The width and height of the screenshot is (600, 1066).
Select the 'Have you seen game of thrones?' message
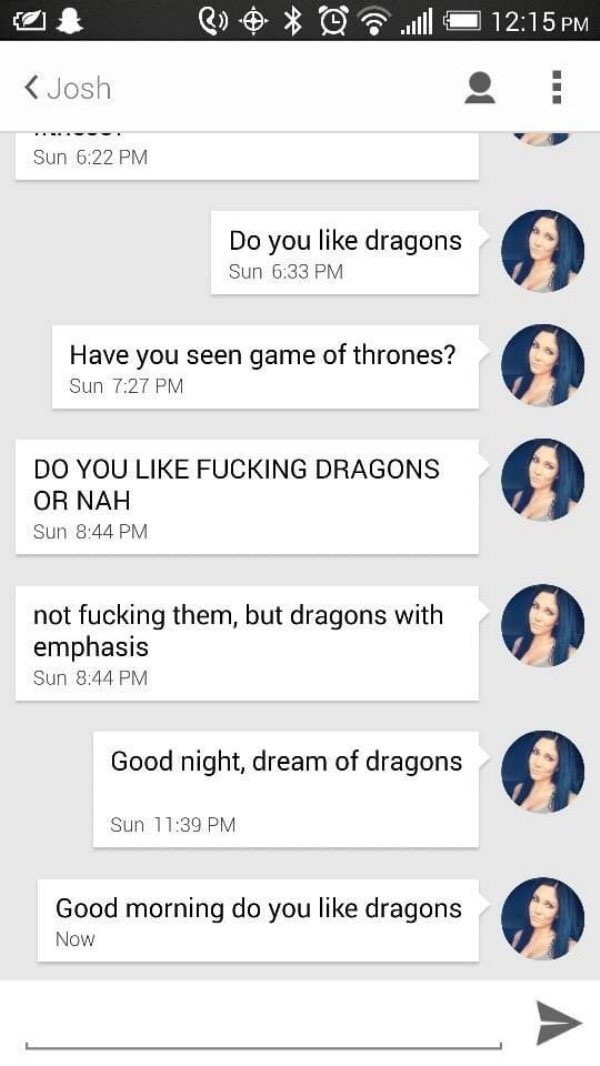(265, 367)
